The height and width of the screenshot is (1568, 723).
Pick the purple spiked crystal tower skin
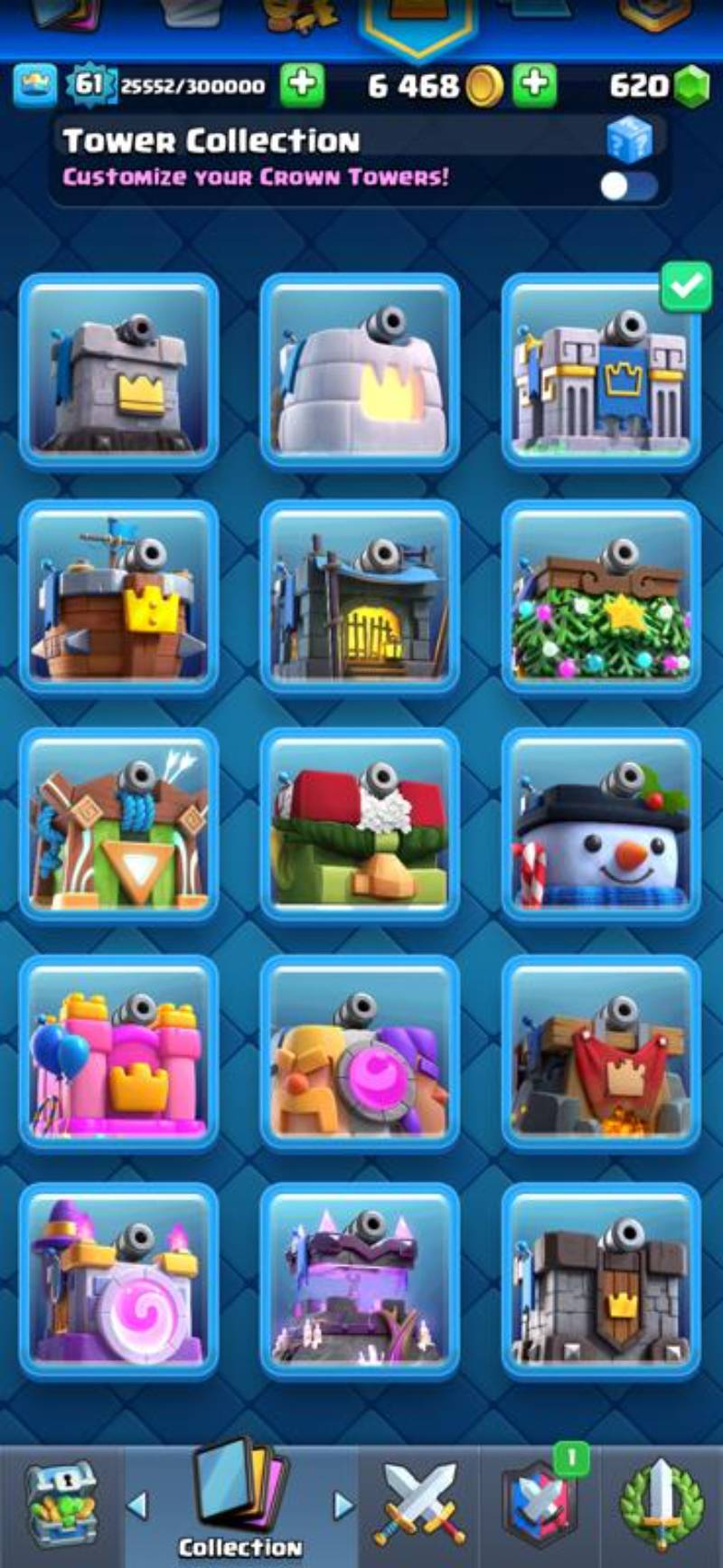tap(360, 1280)
